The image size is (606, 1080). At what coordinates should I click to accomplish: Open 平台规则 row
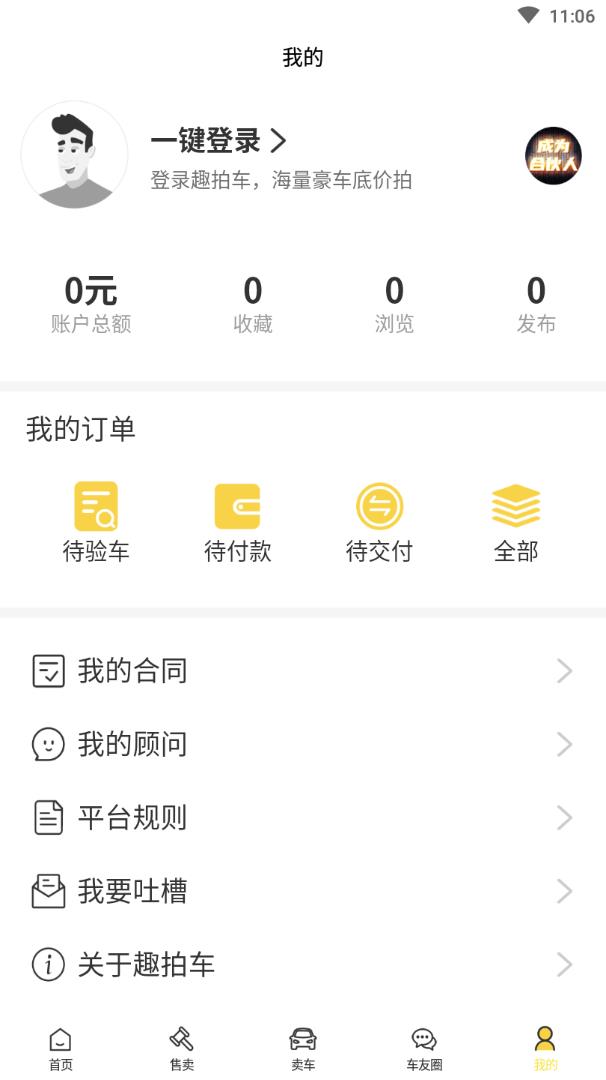(x=303, y=818)
